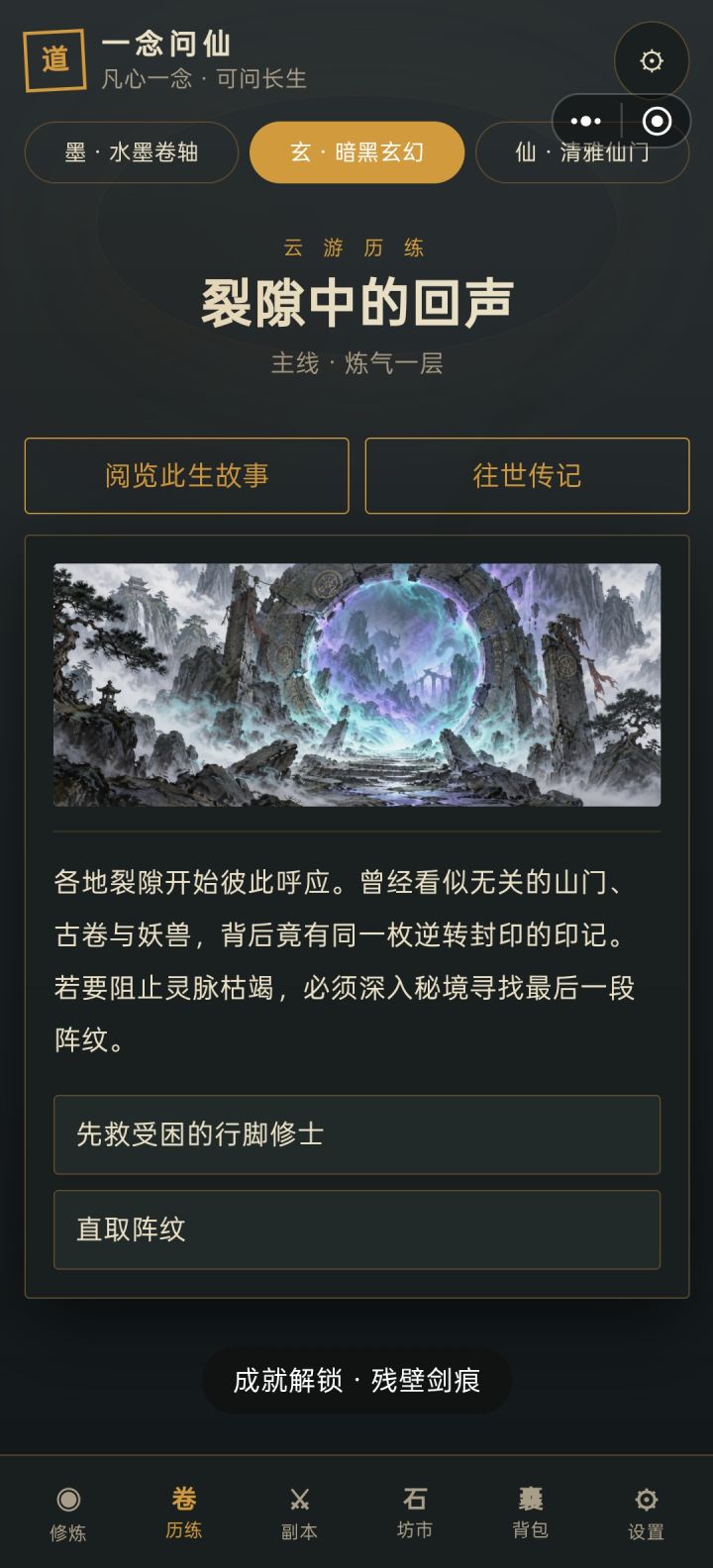
Task: Go to the 设置 tab
Action: pyautogui.click(x=646, y=1513)
